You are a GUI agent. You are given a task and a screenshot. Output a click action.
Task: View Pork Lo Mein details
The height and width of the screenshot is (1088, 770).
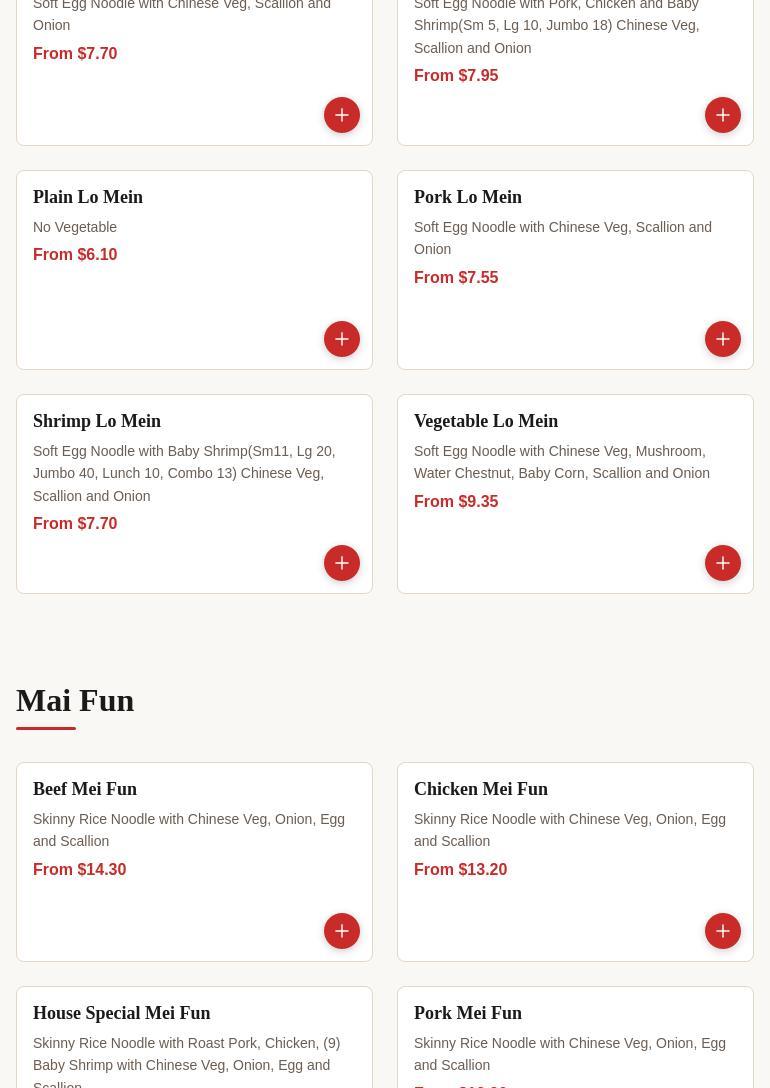(x=468, y=197)
